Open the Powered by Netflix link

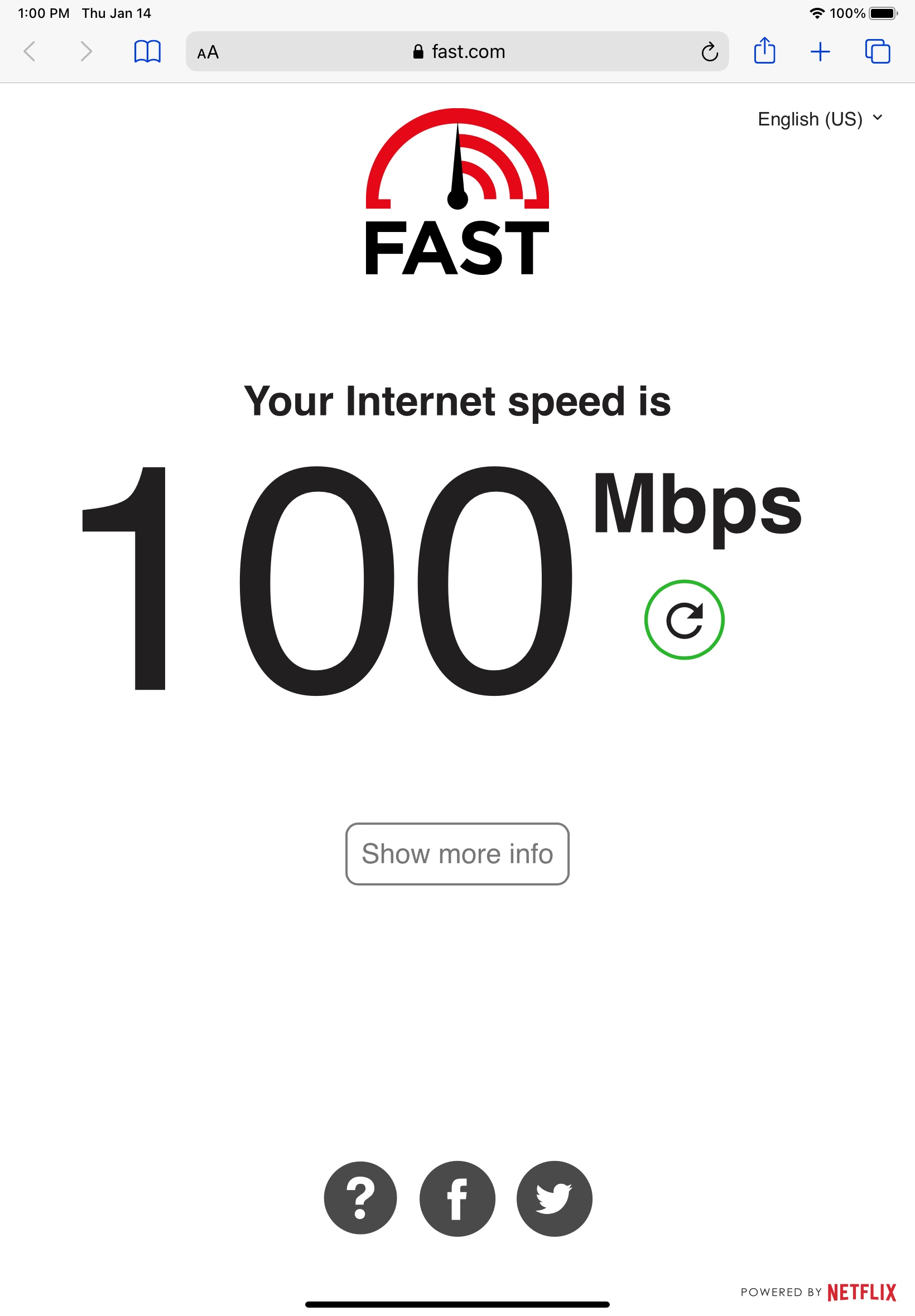(x=818, y=1293)
